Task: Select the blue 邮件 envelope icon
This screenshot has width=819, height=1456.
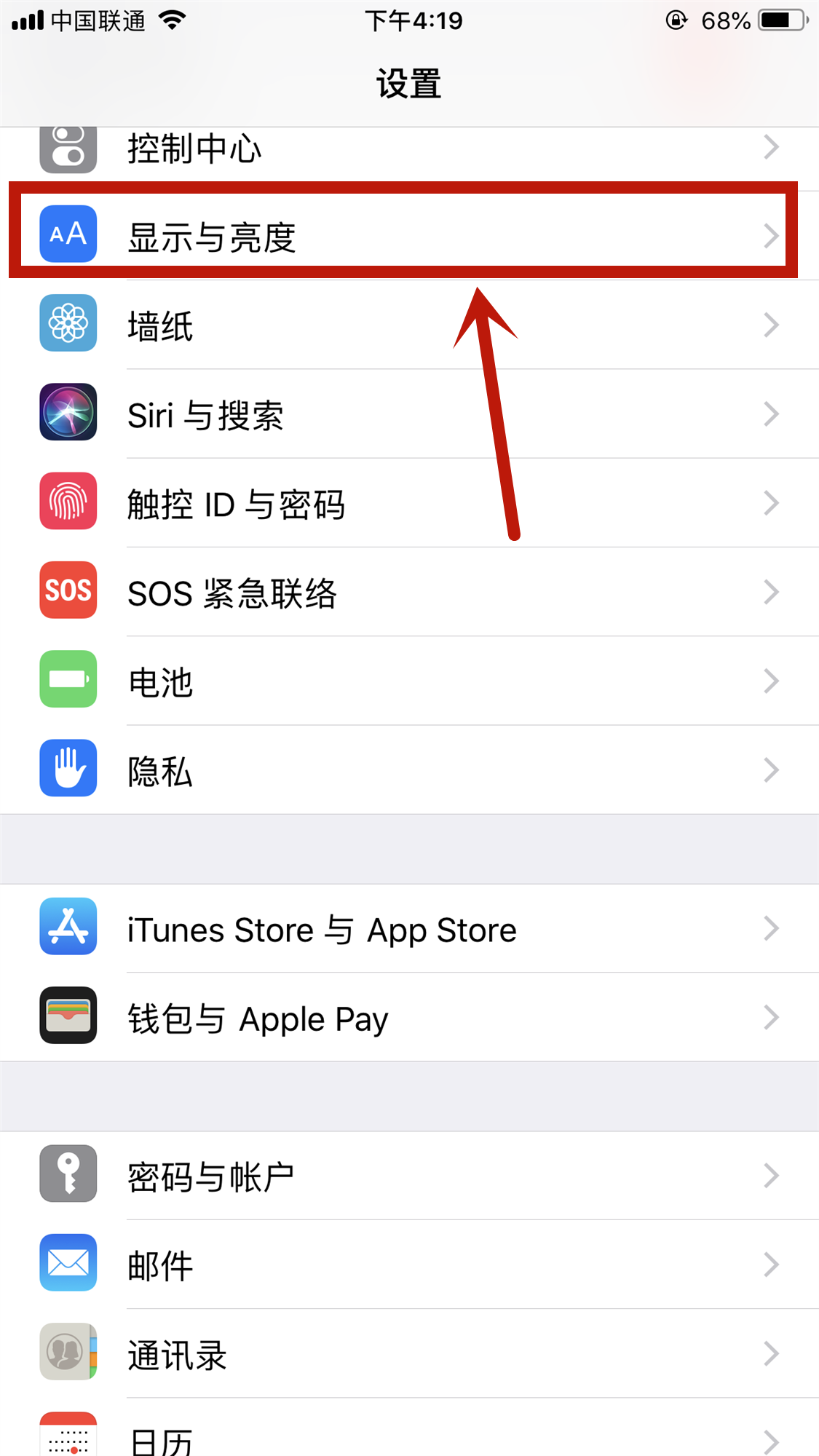Action: pyautogui.click(x=68, y=1263)
